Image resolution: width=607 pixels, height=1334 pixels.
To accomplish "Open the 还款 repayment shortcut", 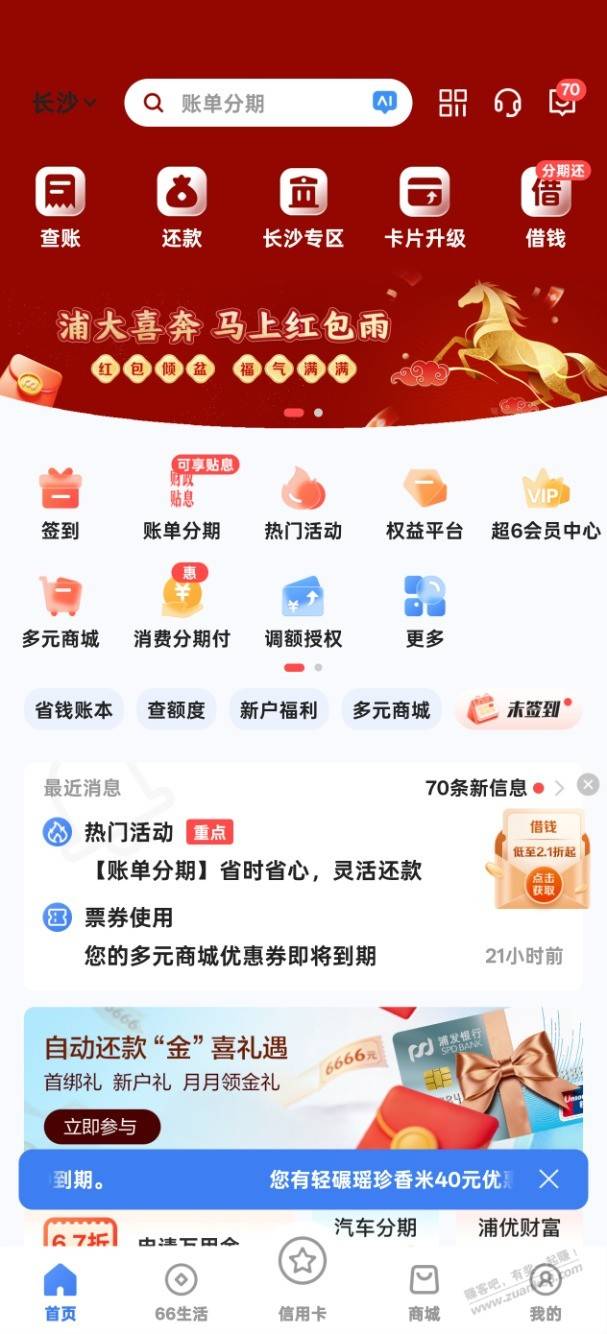I will tap(181, 207).
